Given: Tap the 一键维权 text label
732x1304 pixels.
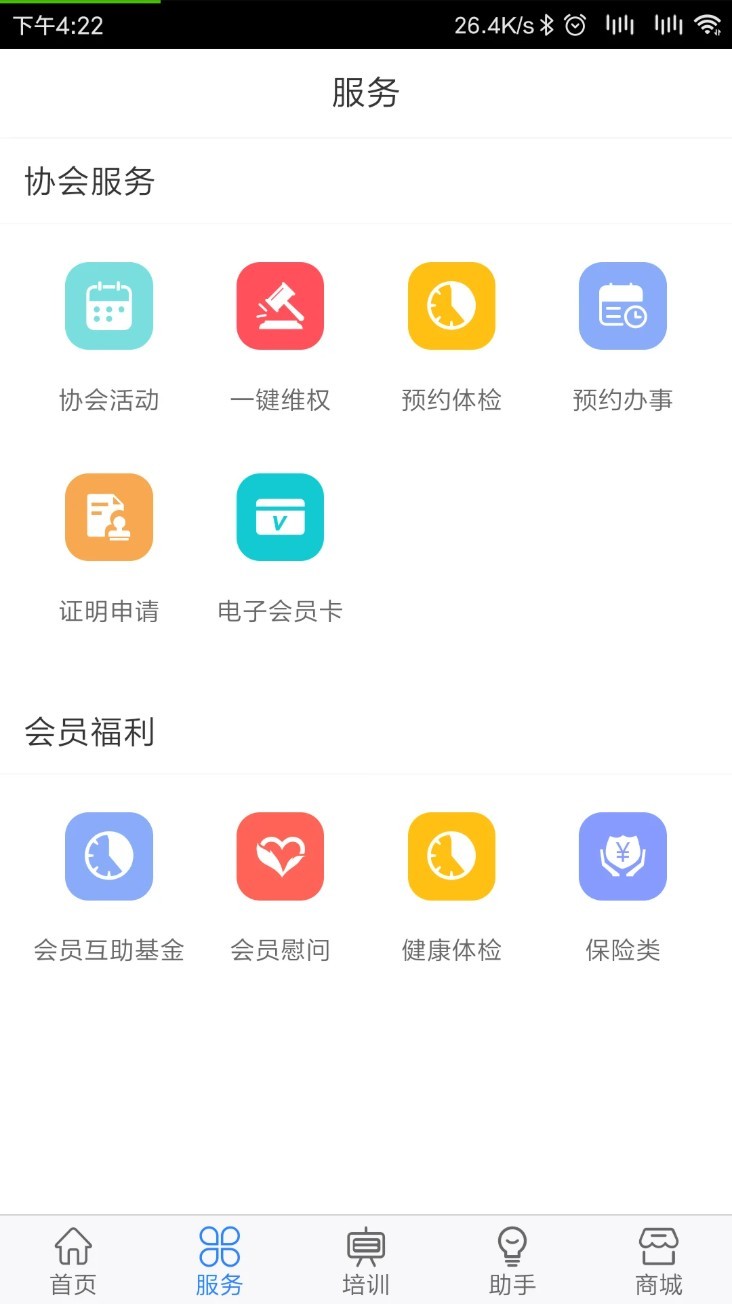Looking at the screenshot, I should tap(280, 400).
